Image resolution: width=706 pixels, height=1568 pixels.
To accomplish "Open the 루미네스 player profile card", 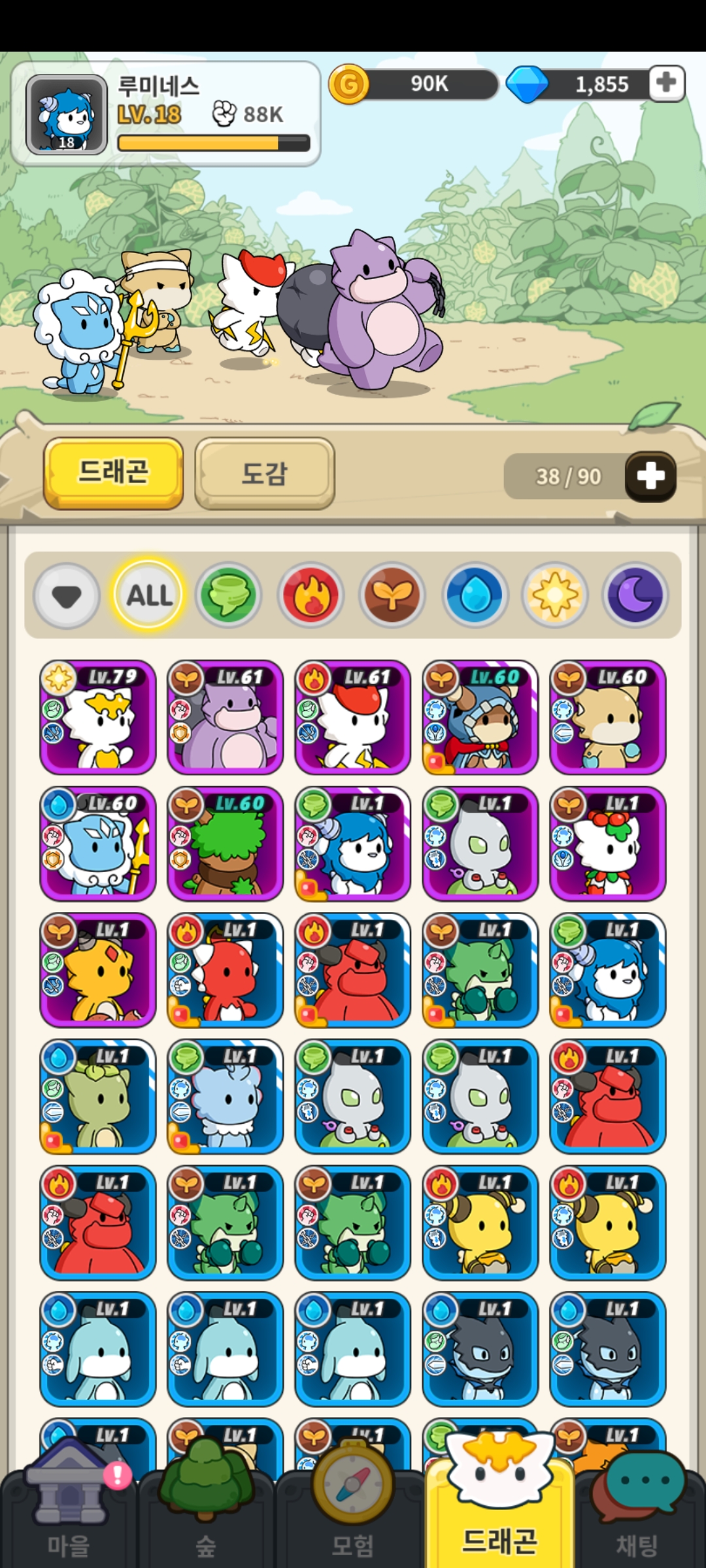I will (165, 114).
